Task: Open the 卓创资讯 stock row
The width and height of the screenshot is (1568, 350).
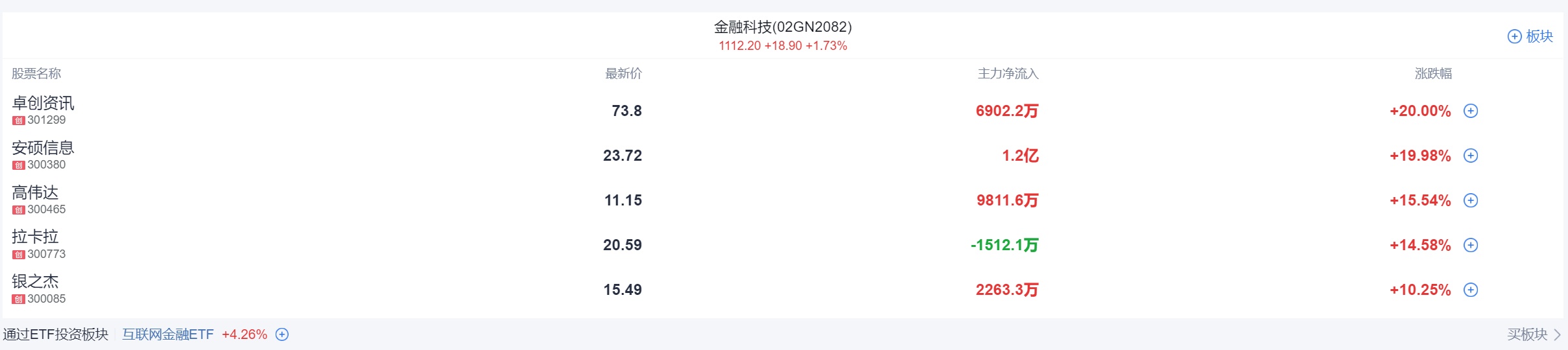Action: (43, 104)
